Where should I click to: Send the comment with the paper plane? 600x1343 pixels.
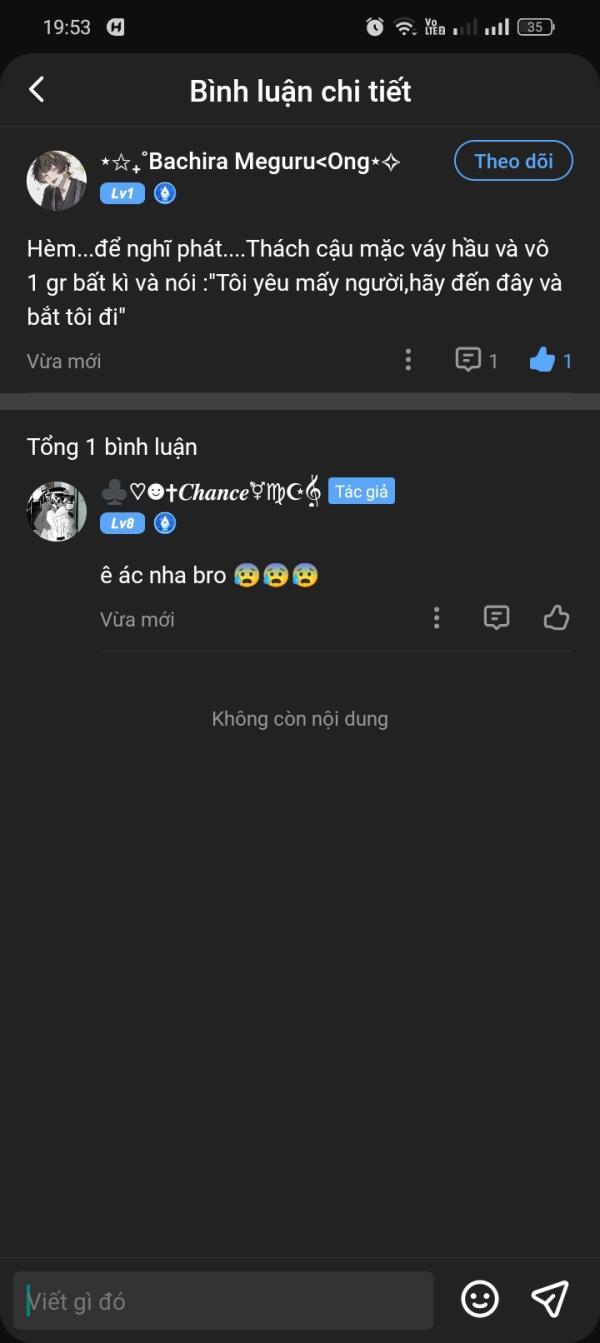(549, 1298)
